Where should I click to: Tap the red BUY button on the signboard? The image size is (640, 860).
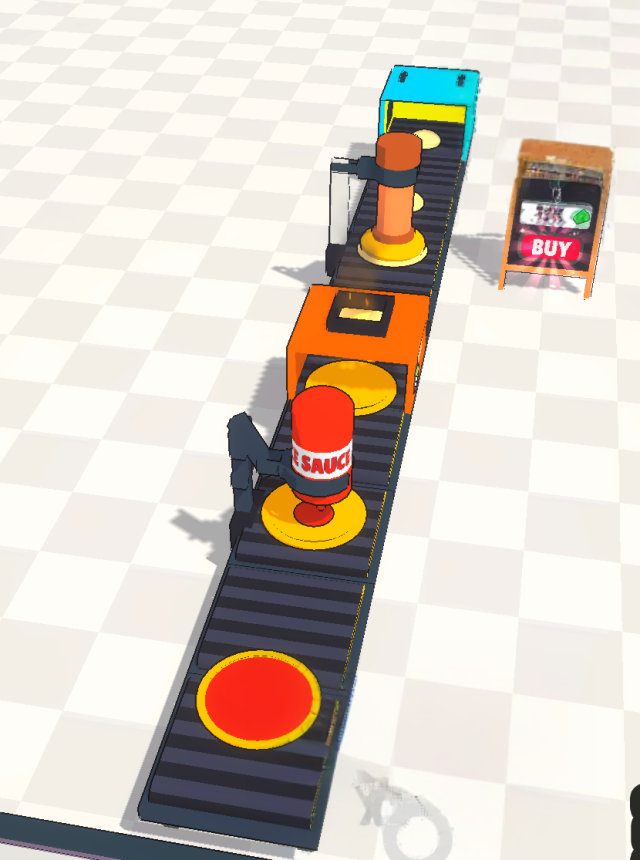pos(550,247)
